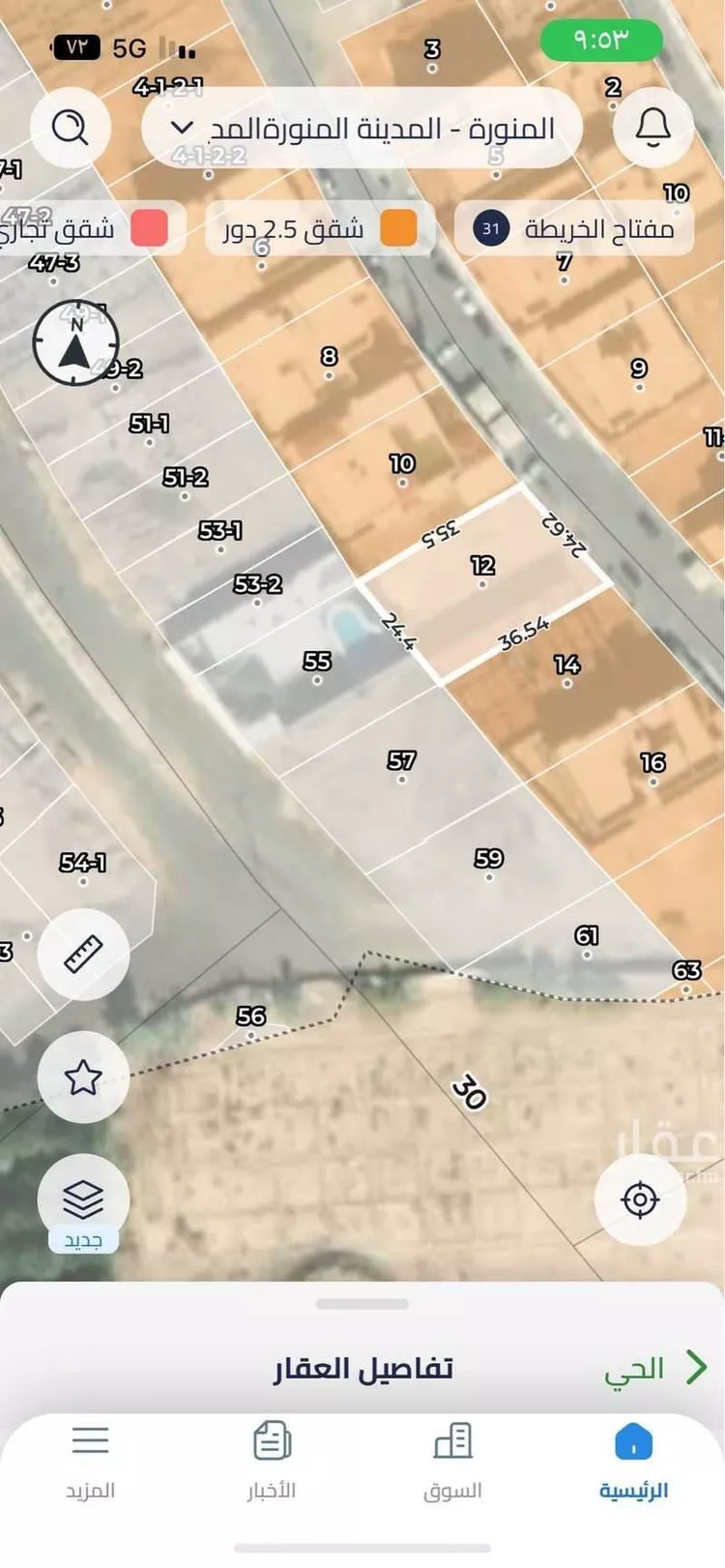Tap the star favorites button
The height and width of the screenshot is (1568, 725).
pos(83,1077)
